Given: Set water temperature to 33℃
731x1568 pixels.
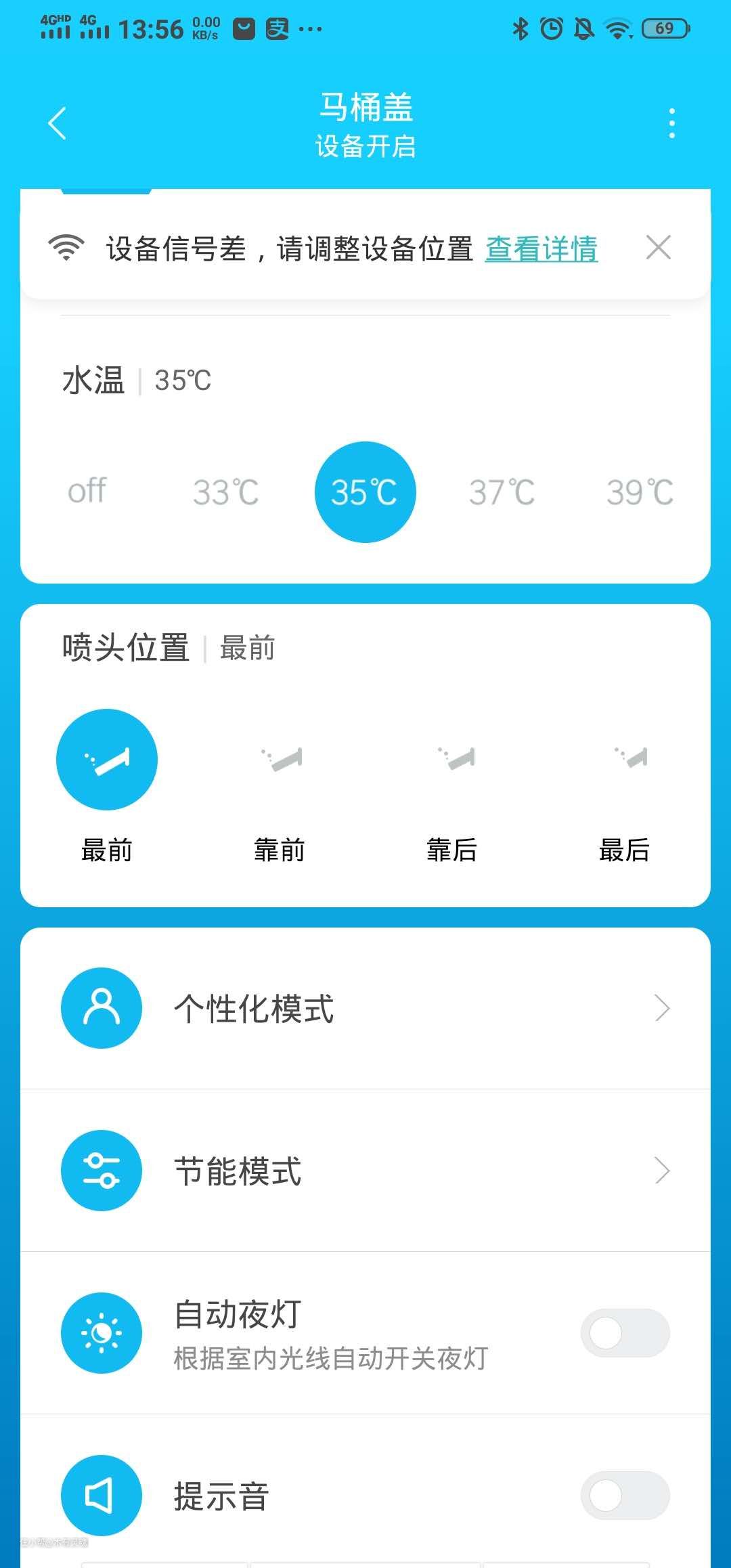Looking at the screenshot, I should 225,492.
